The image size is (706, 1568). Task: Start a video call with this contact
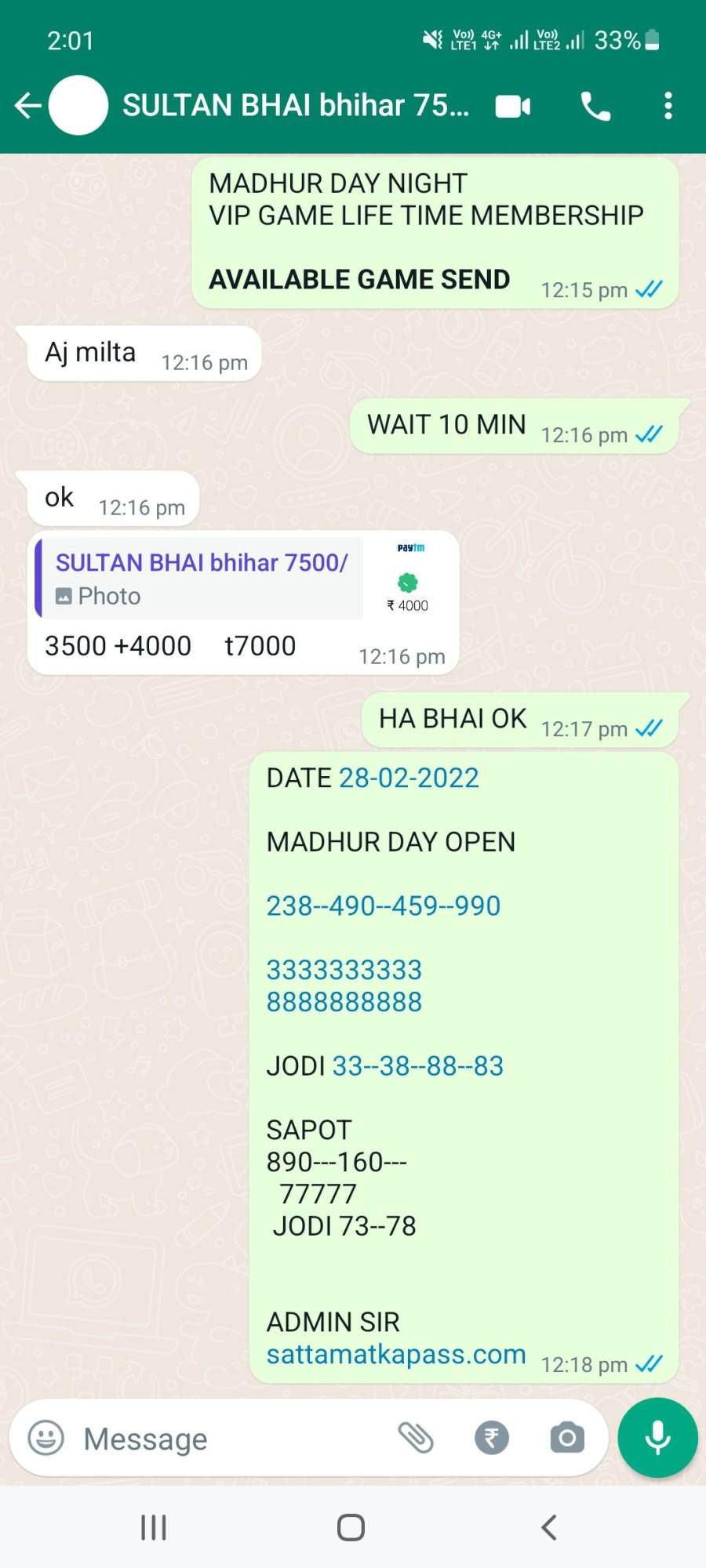[x=513, y=106]
